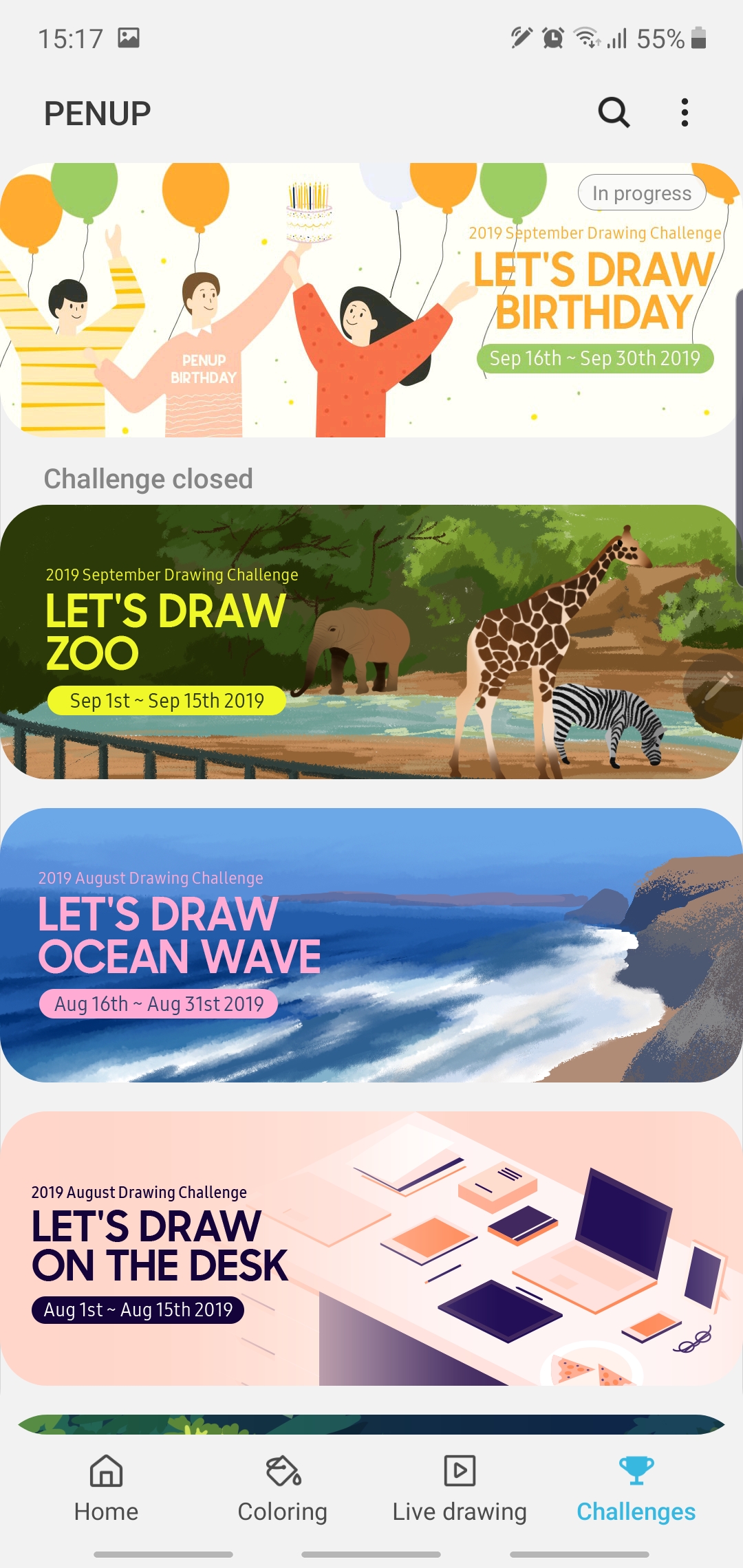Open the Let's Draw On The Desk challenge
The width and height of the screenshot is (743, 1568).
[x=371, y=1248]
